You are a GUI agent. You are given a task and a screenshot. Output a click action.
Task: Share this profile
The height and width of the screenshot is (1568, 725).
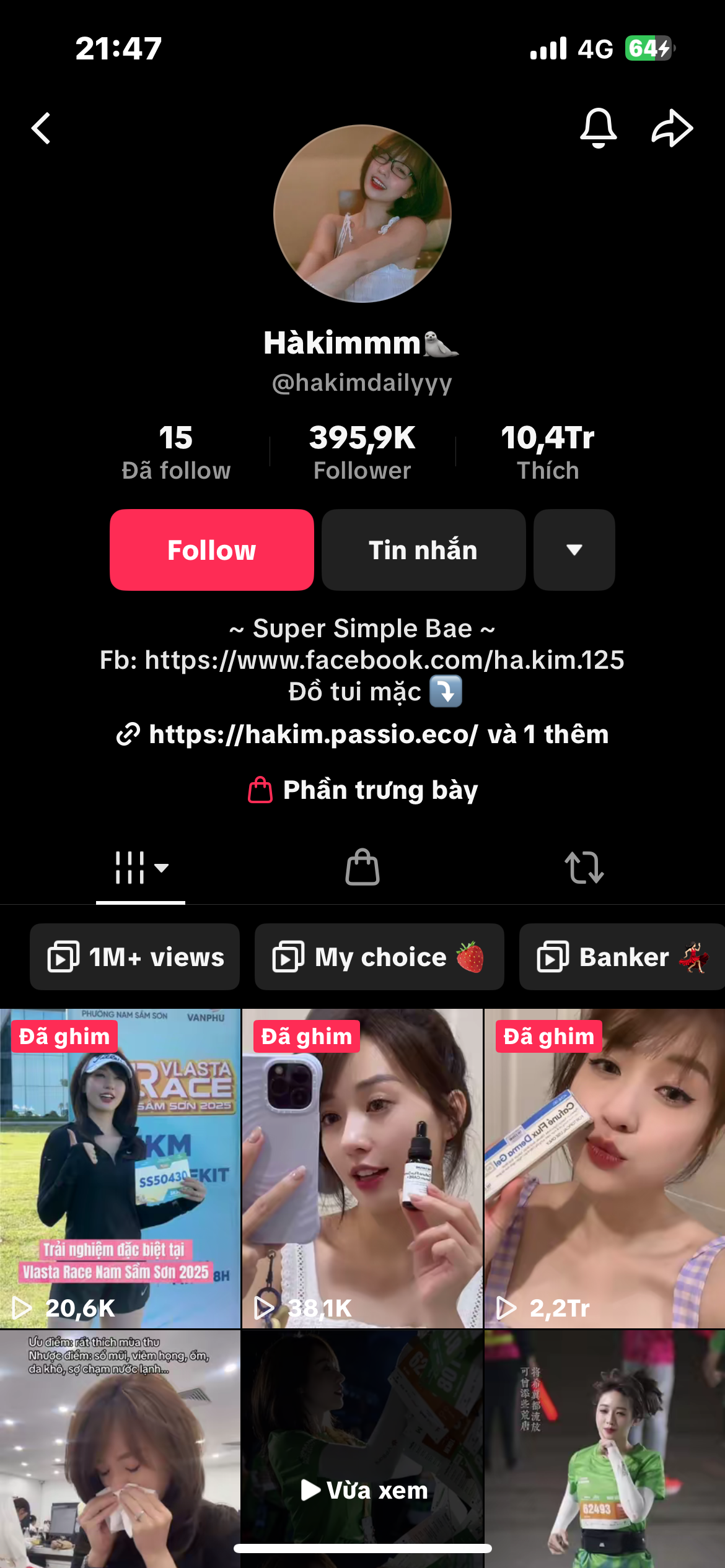pyautogui.click(x=672, y=128)
